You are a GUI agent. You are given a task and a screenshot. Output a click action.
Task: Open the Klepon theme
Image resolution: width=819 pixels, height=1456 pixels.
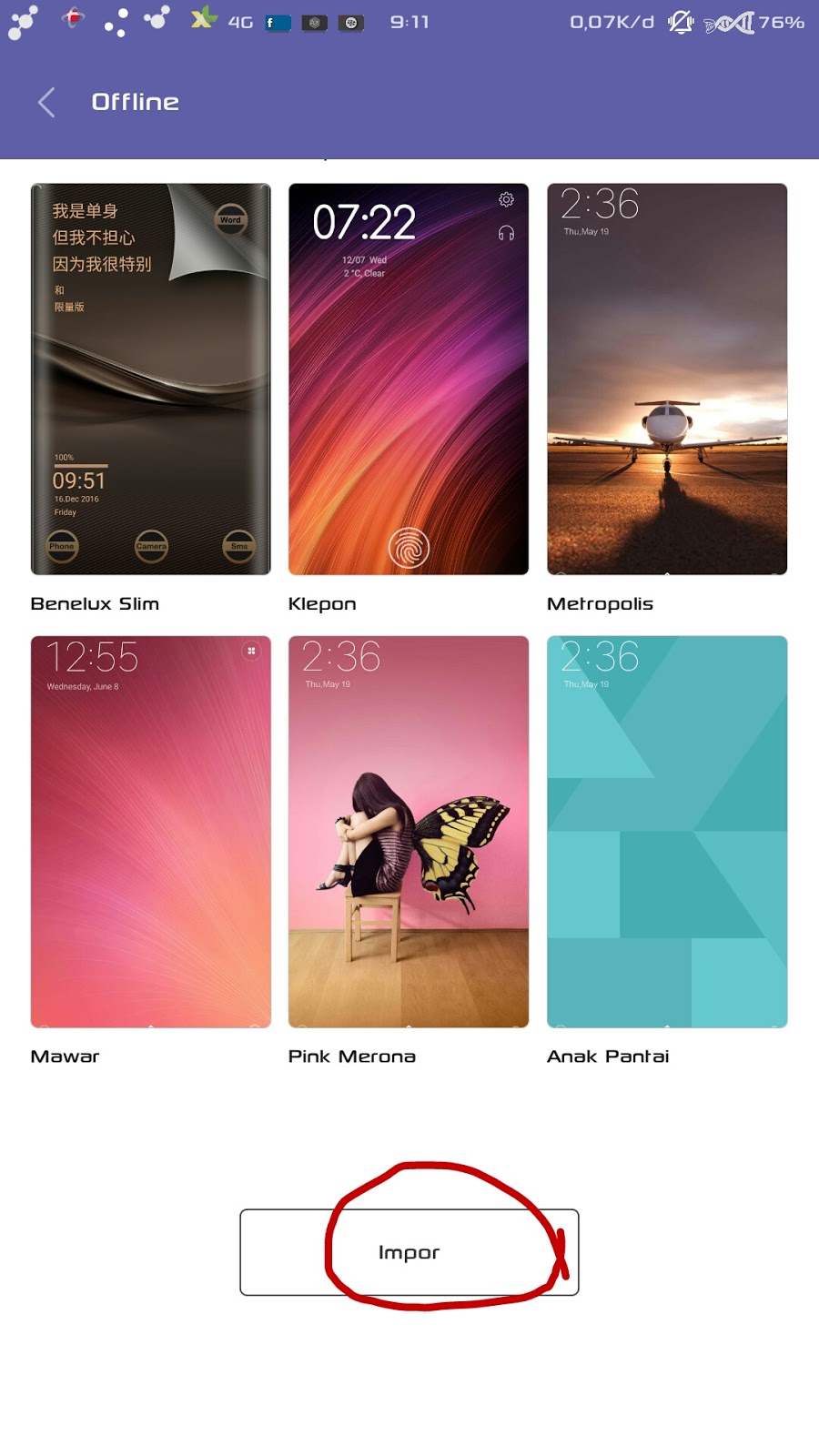409,379
